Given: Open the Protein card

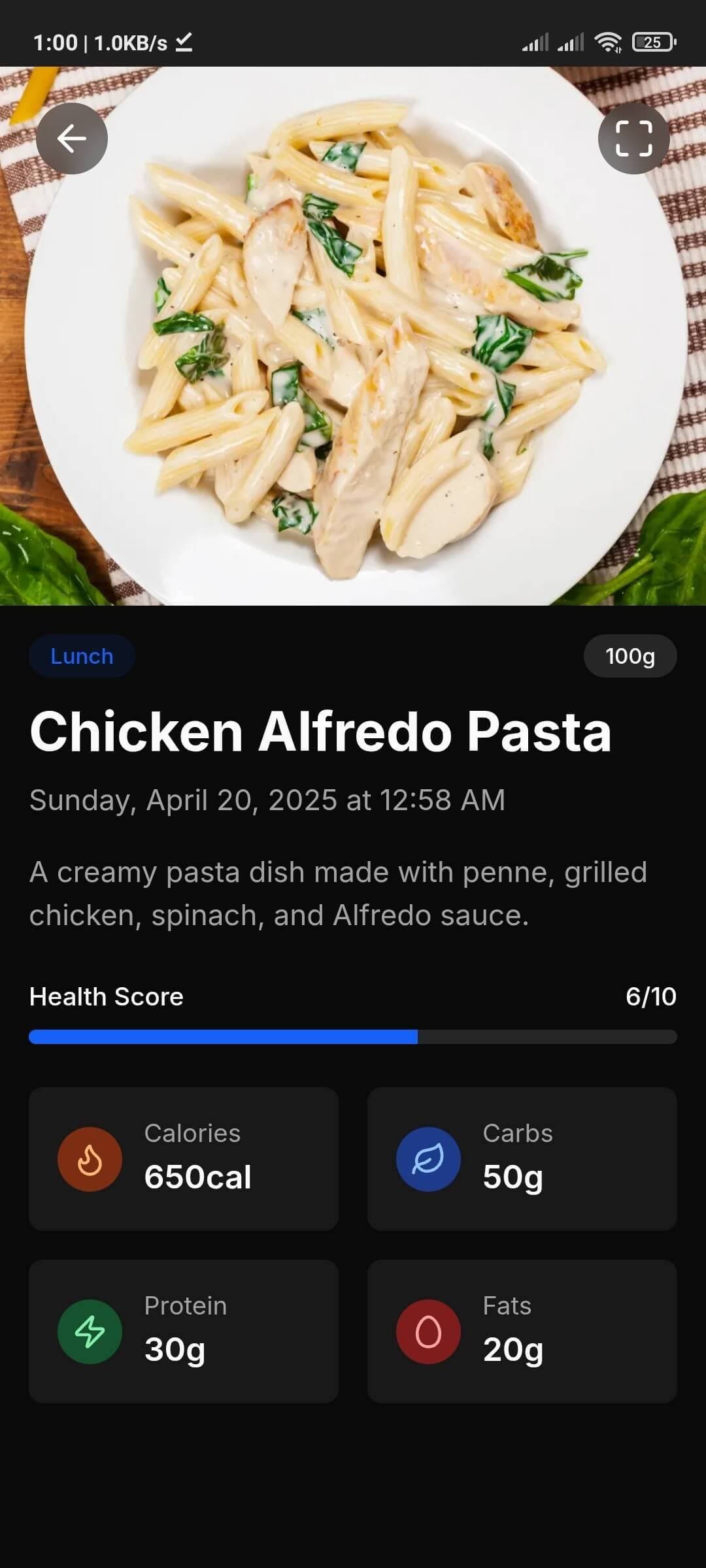Looking at the screenshot, I should tap(184, 1331).
